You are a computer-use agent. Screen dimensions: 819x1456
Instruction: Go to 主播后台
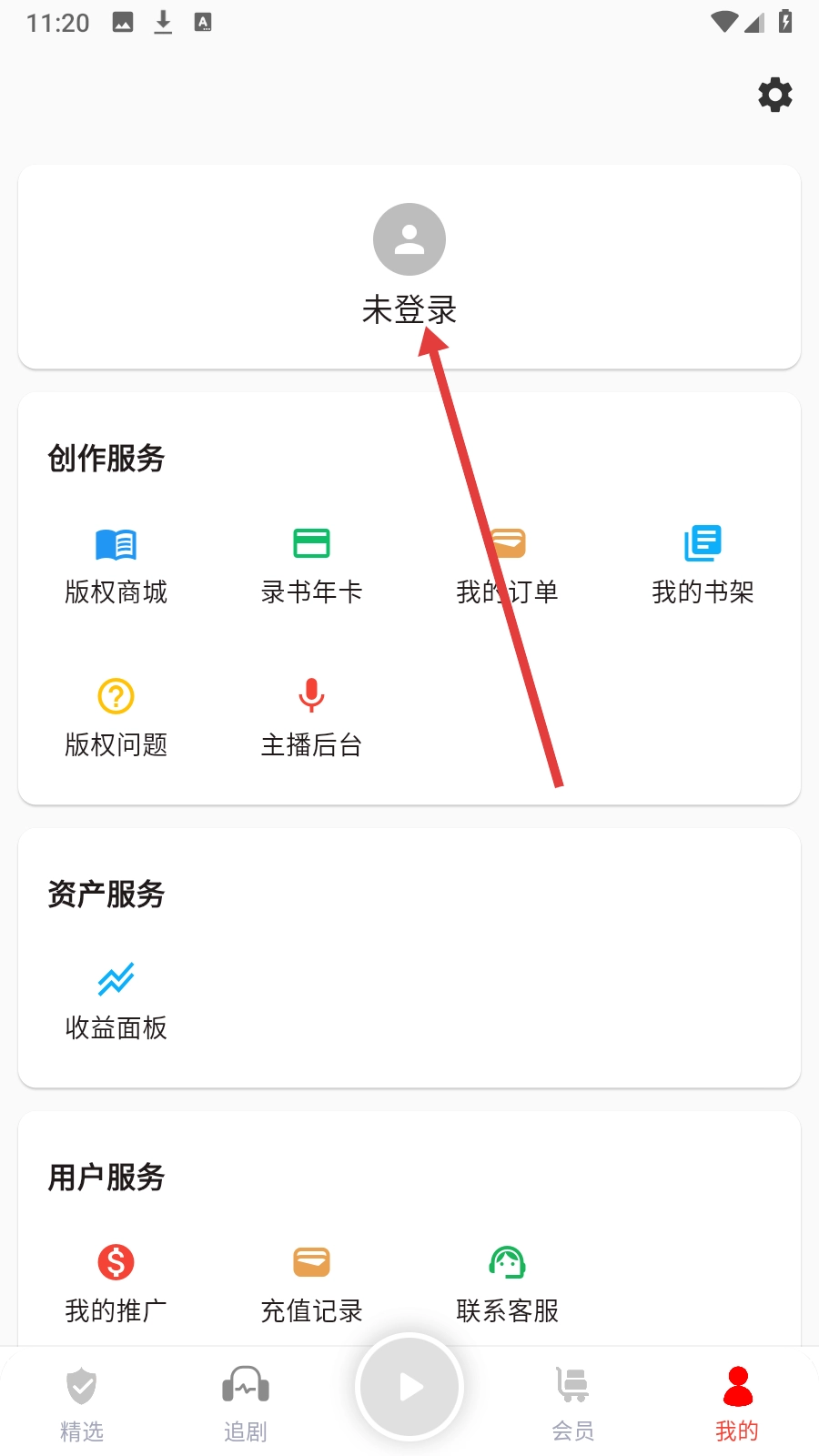311,719
